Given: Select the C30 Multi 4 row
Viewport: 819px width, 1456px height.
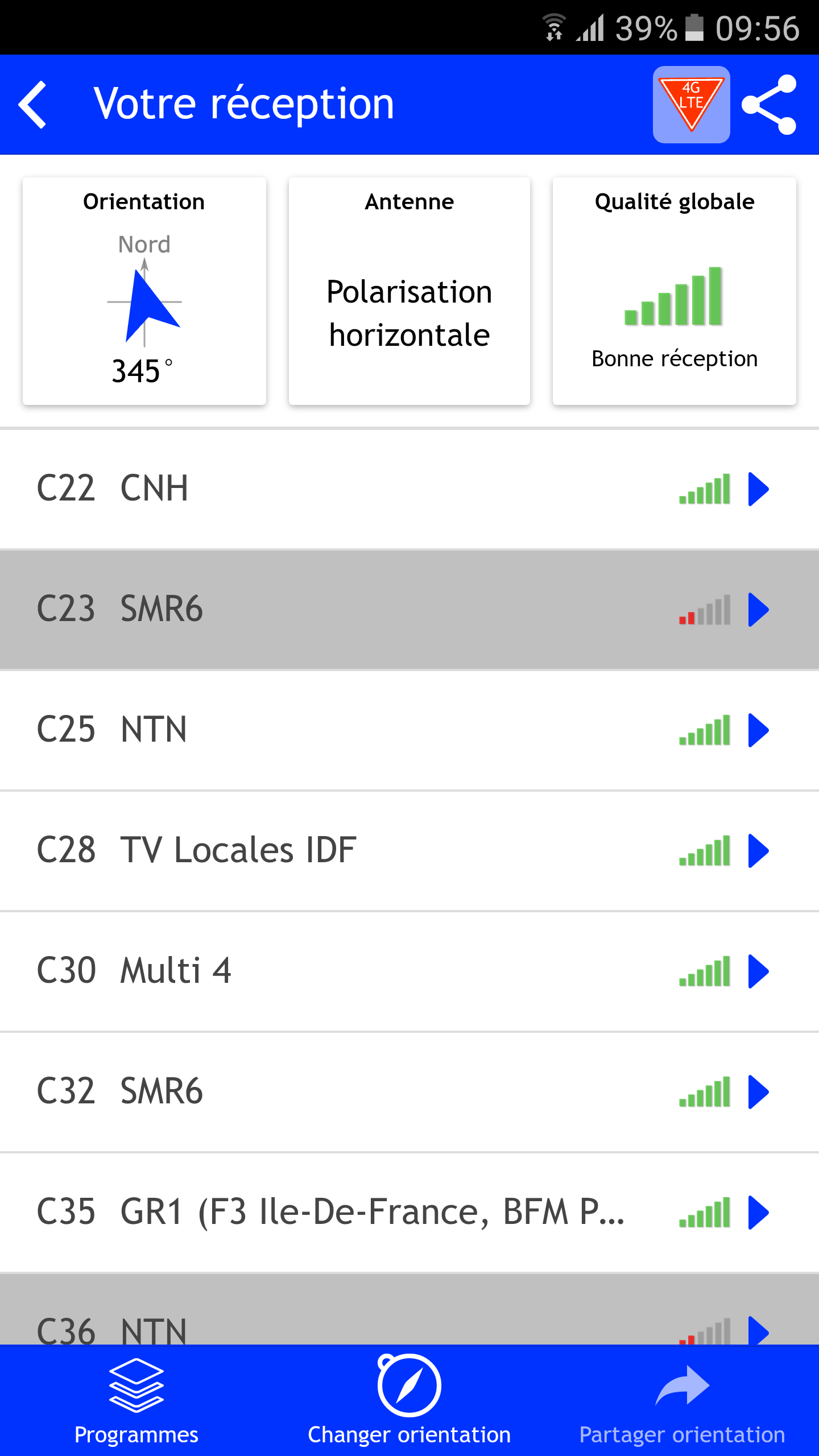Looking at the screenshot, I should [409, 971].
